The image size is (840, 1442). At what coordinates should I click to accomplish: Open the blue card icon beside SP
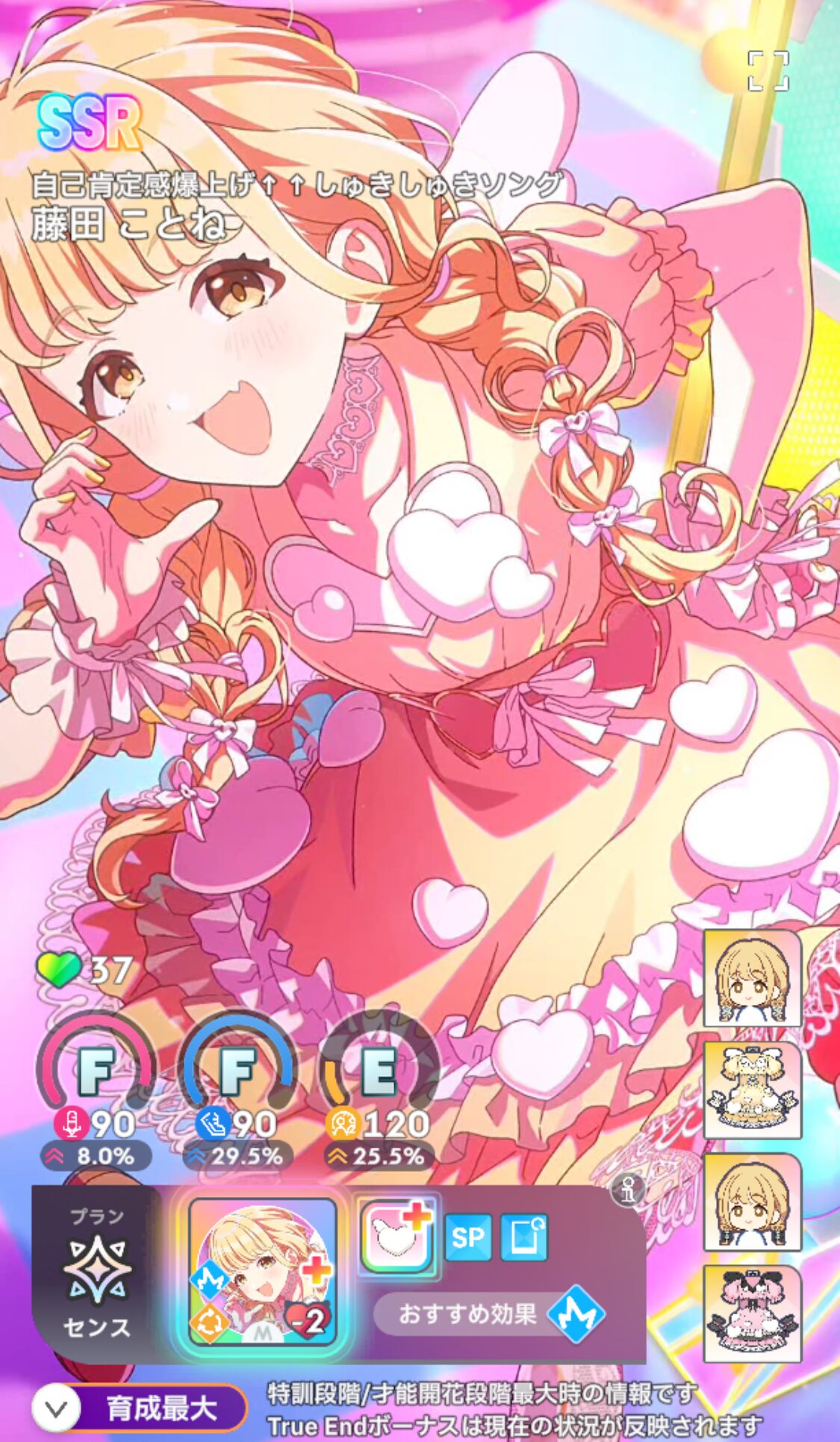pos(523,1237)
